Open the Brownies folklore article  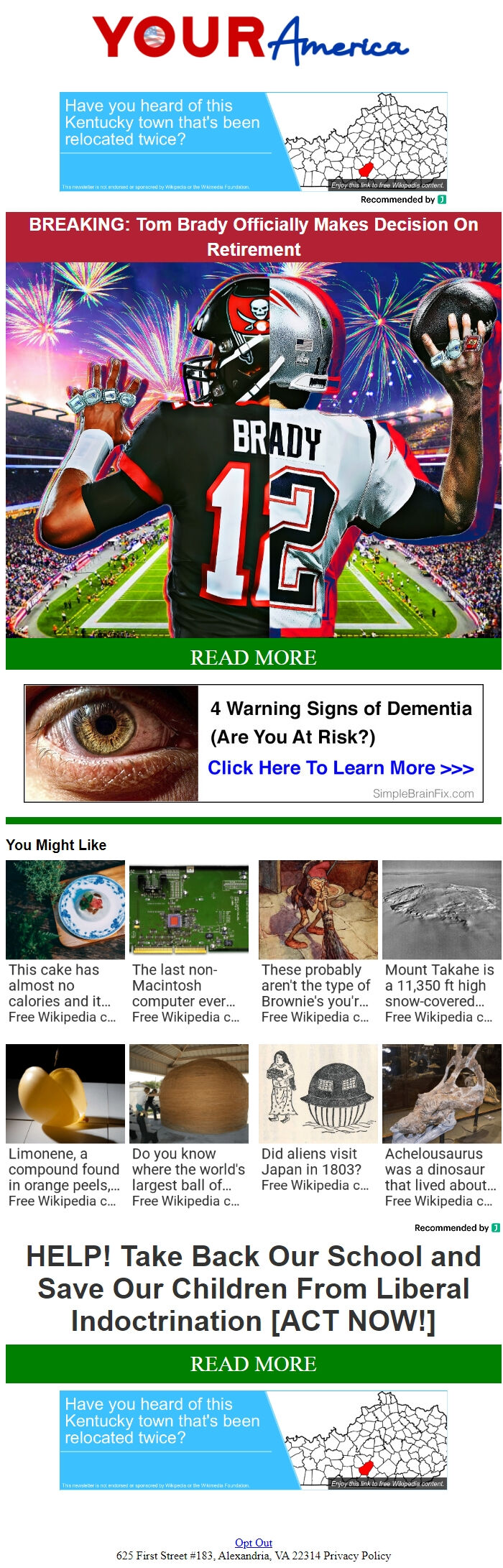tap(318, 941)
